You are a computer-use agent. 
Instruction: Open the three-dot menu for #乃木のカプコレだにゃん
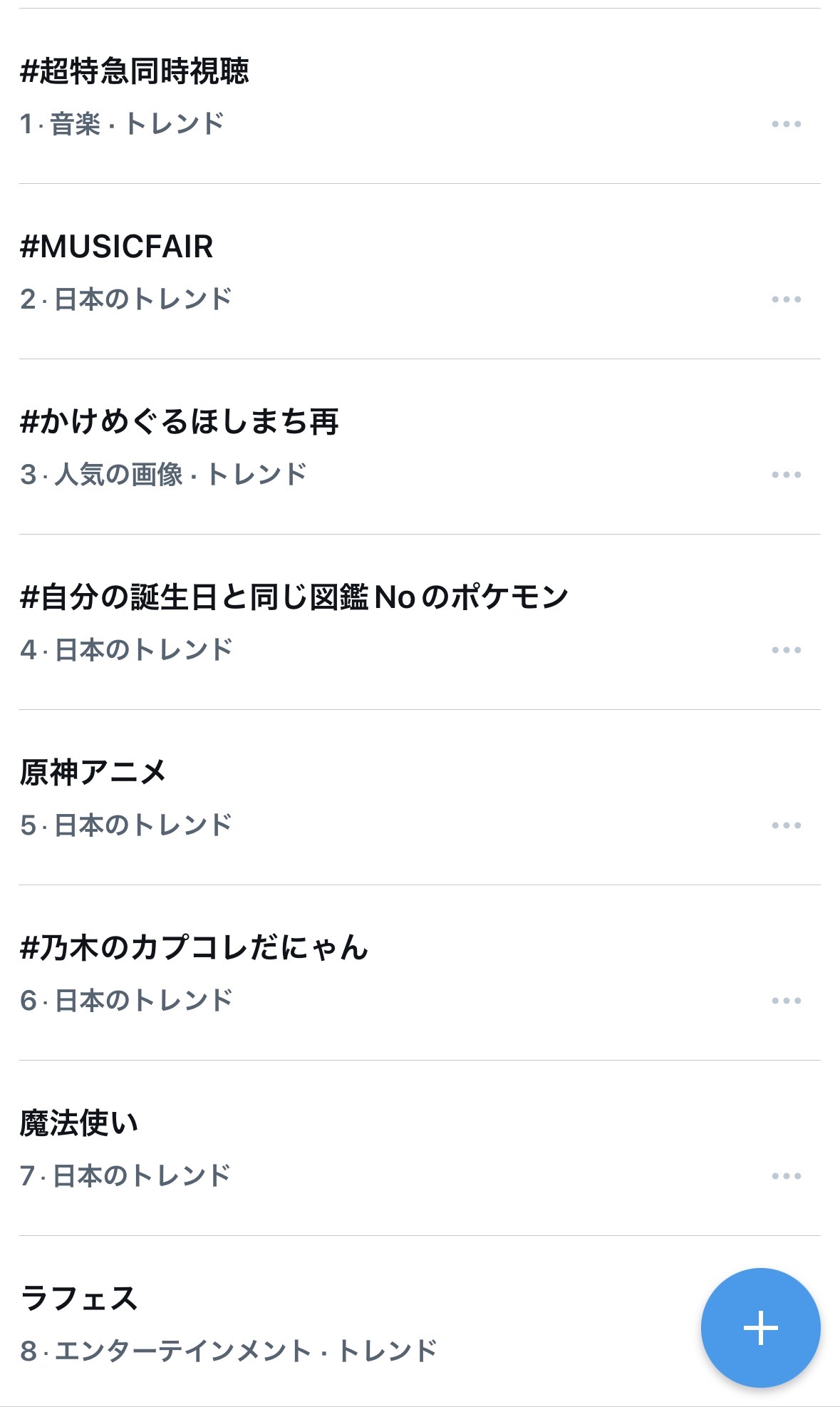point(786,1001)
